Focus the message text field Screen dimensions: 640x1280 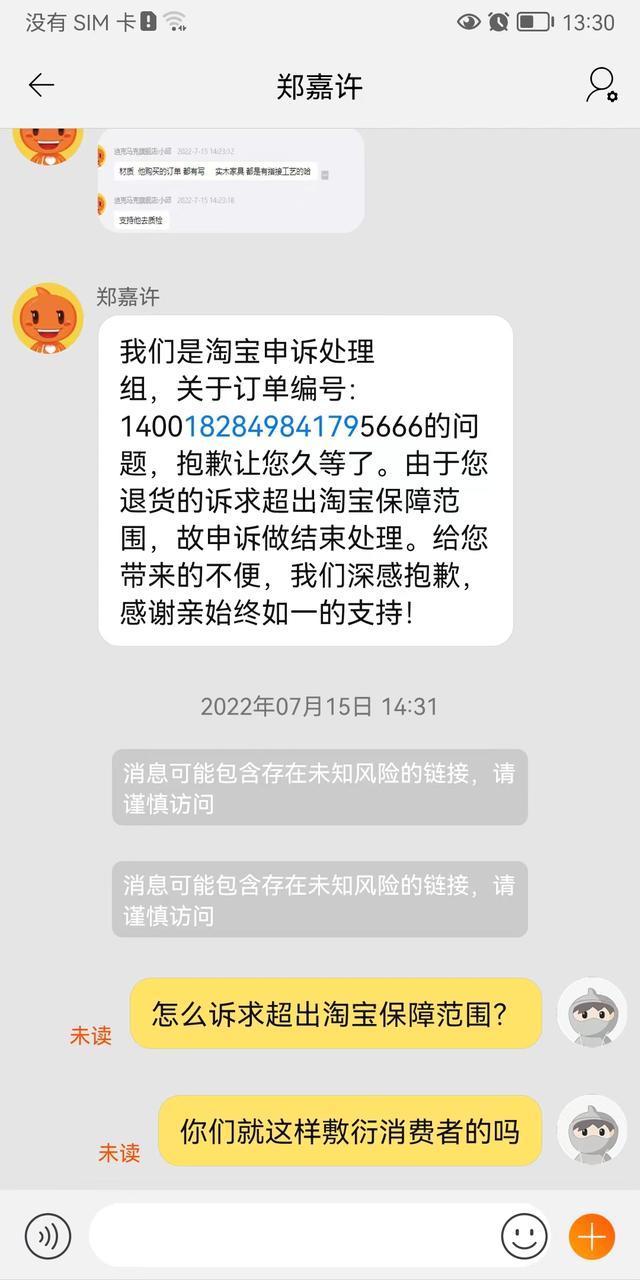(290, 1237)
